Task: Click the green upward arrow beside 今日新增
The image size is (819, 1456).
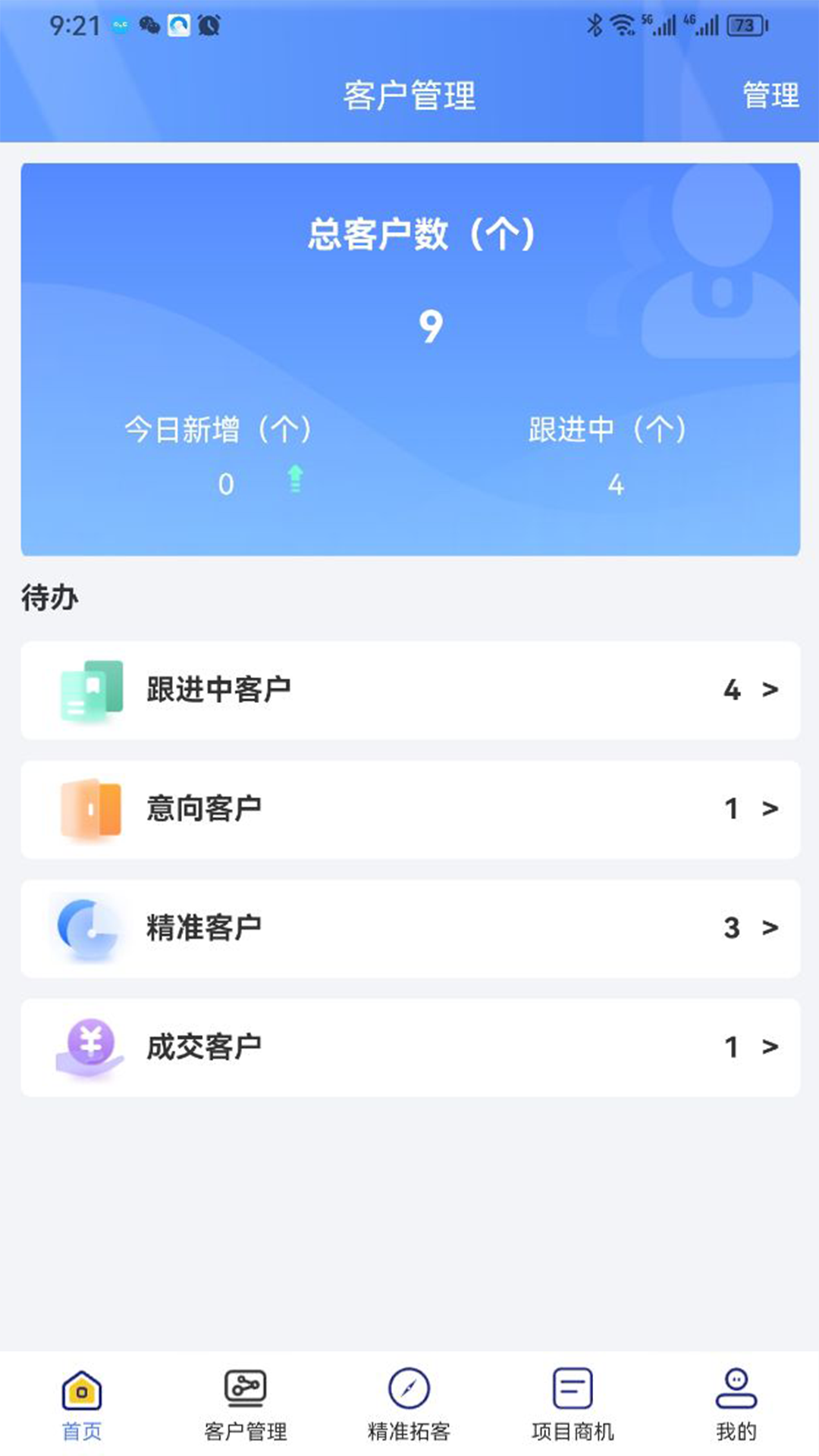Action: pos(294,479)
